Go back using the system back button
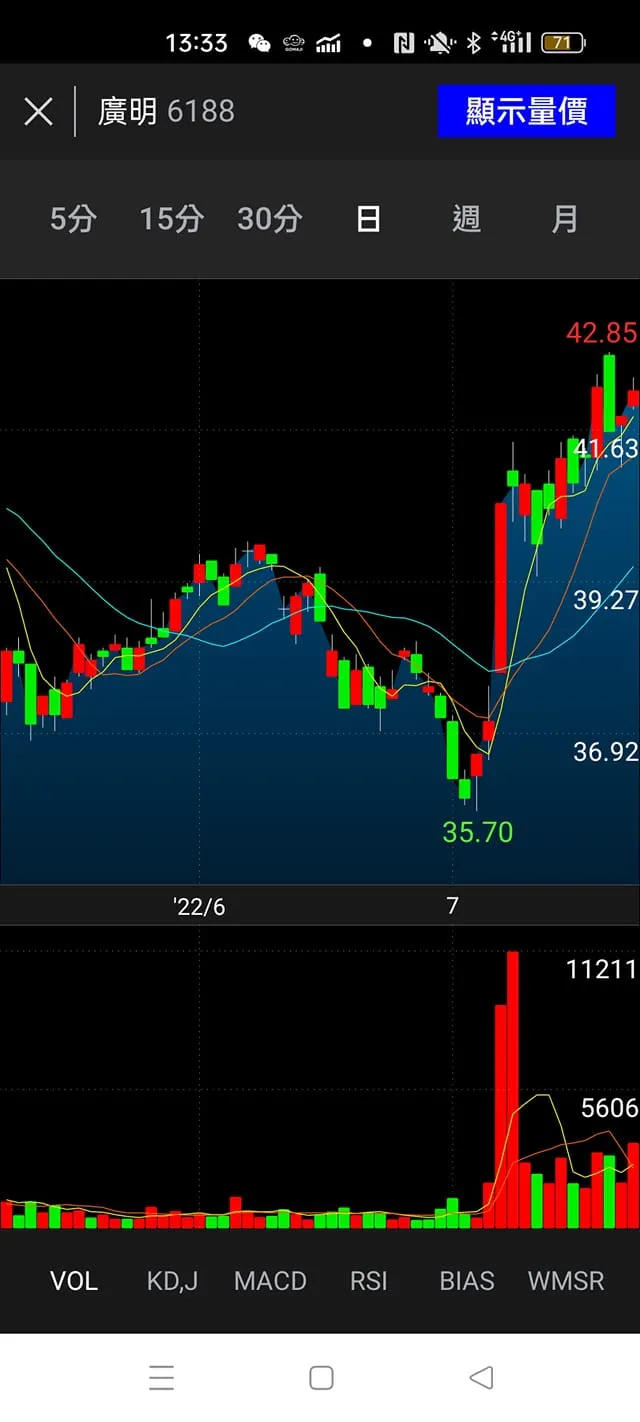 (x=481, y=1378)
